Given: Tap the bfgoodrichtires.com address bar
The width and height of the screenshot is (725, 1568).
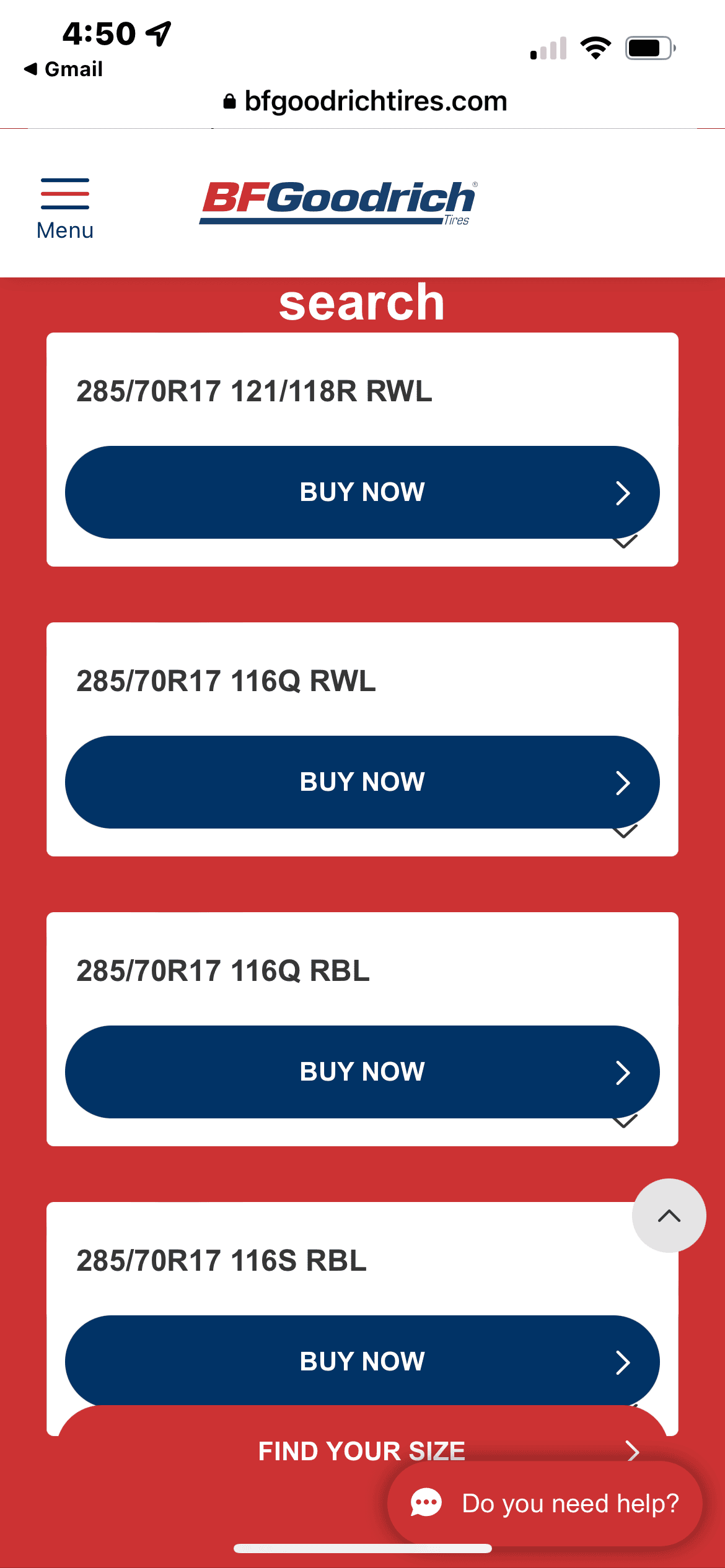Looking at the screenshot, I should (364, 101).
